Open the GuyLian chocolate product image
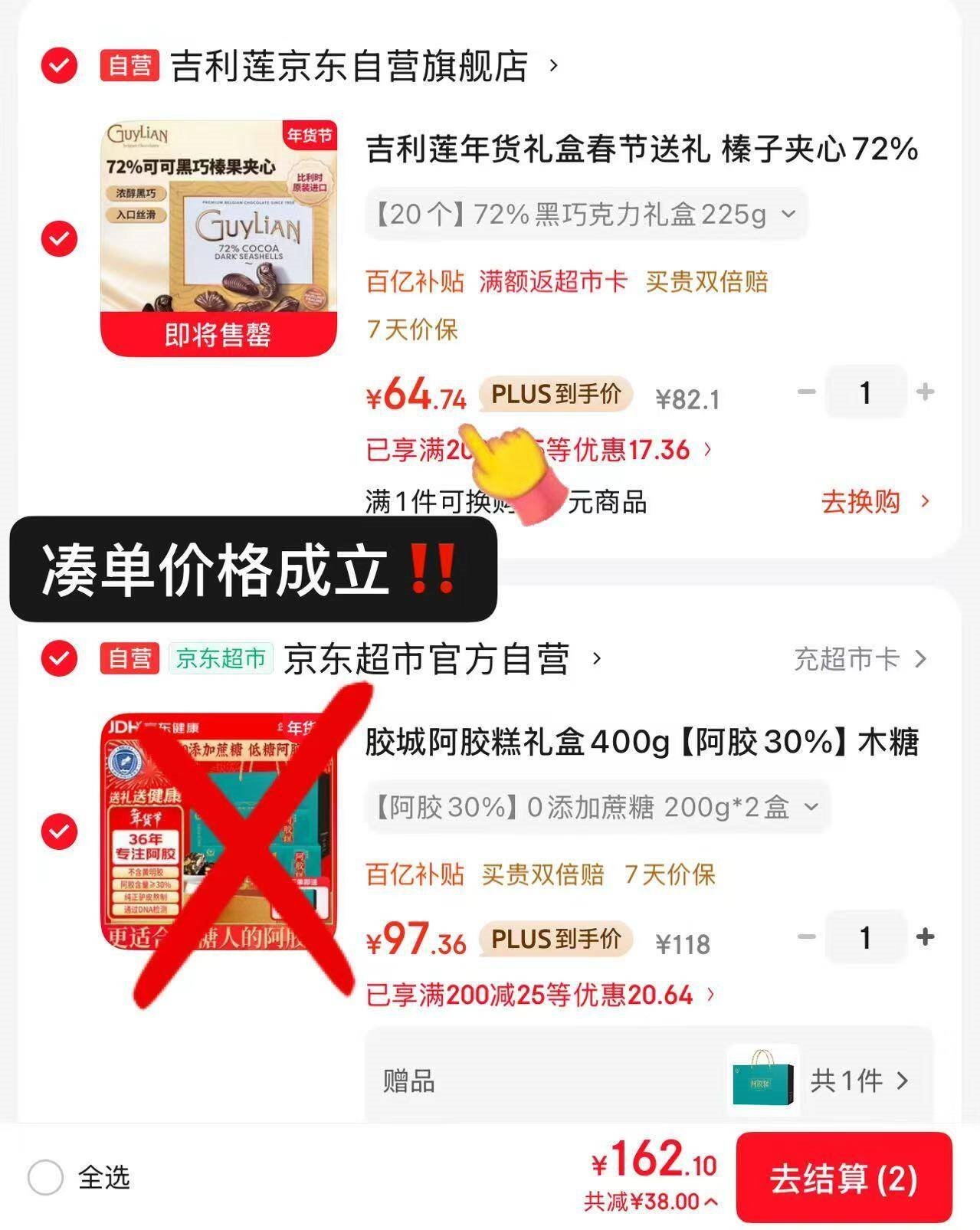The height and width of the screenshot is (1230, 980). [218, 238]
